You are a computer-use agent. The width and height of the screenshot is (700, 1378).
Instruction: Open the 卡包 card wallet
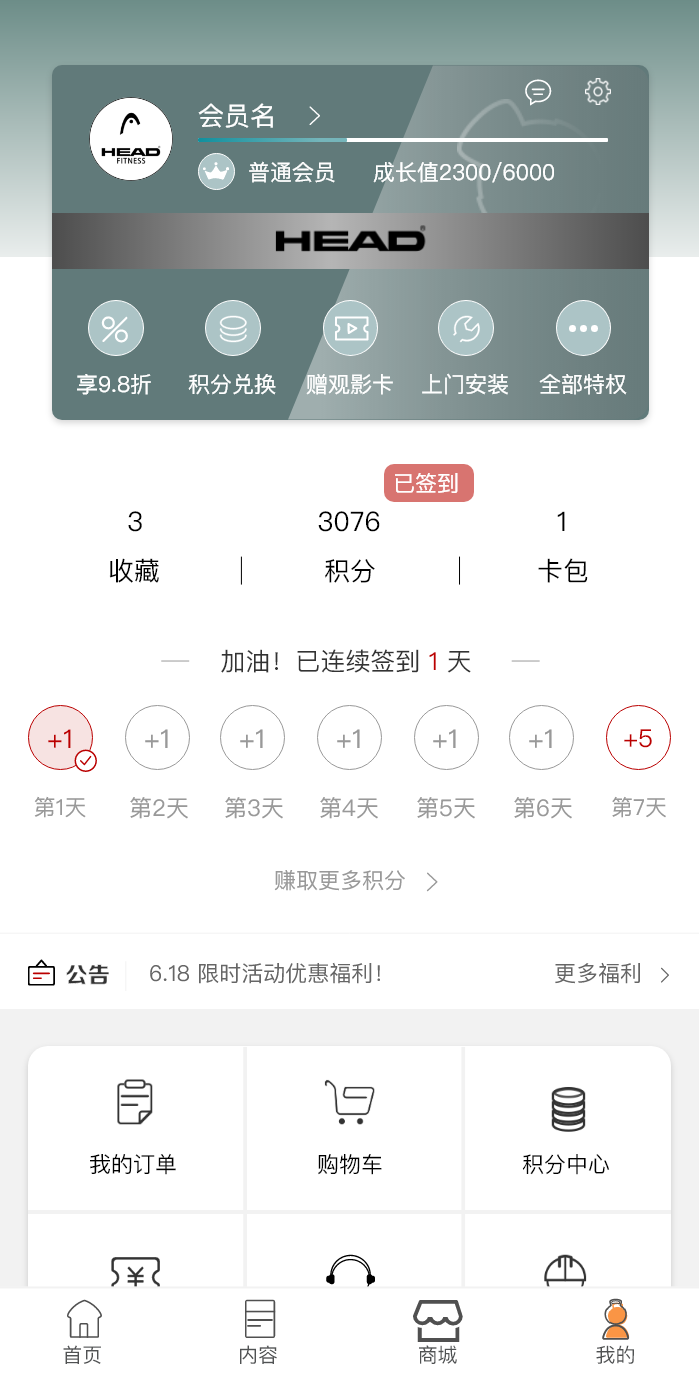click(562, 547)
